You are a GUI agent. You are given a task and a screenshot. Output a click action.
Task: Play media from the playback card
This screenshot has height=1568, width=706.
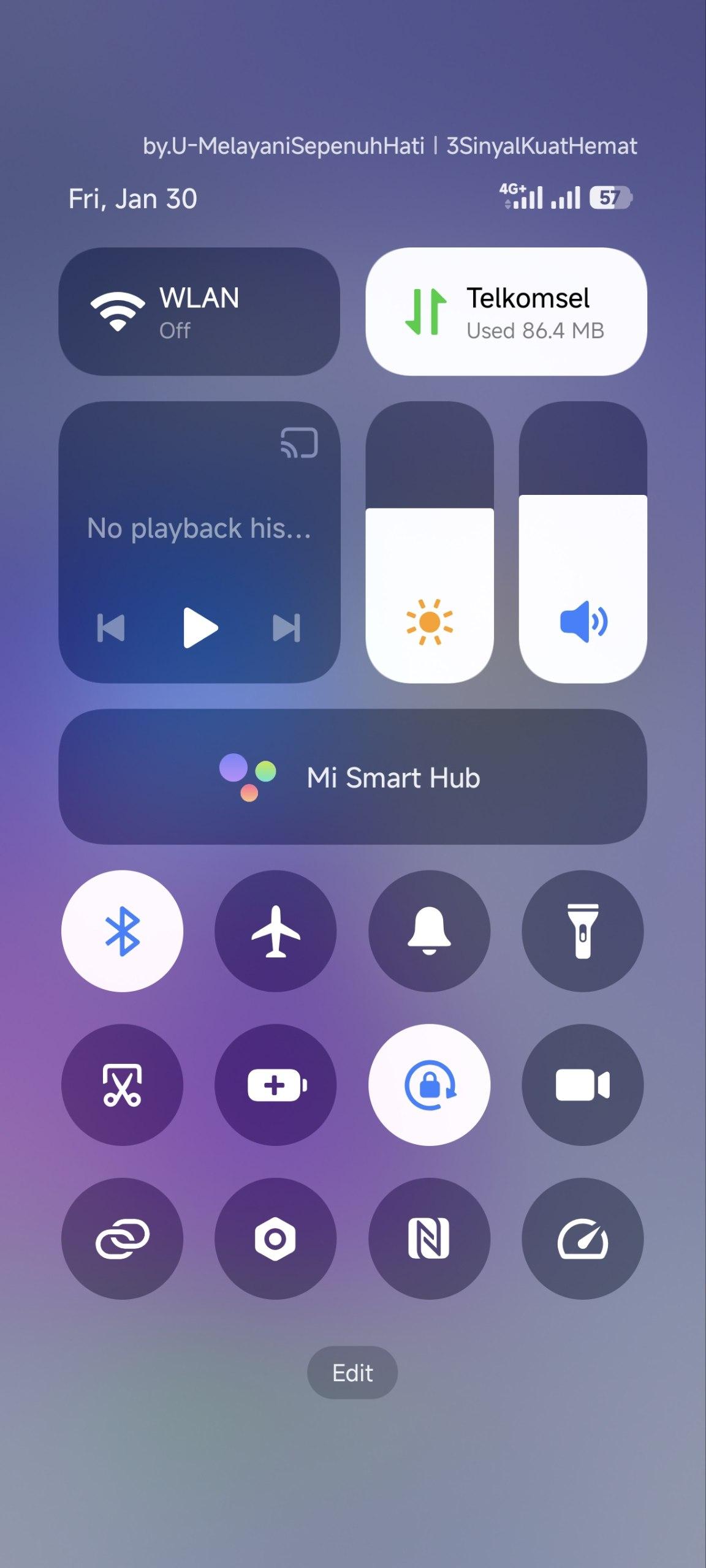tap(200, 627)
